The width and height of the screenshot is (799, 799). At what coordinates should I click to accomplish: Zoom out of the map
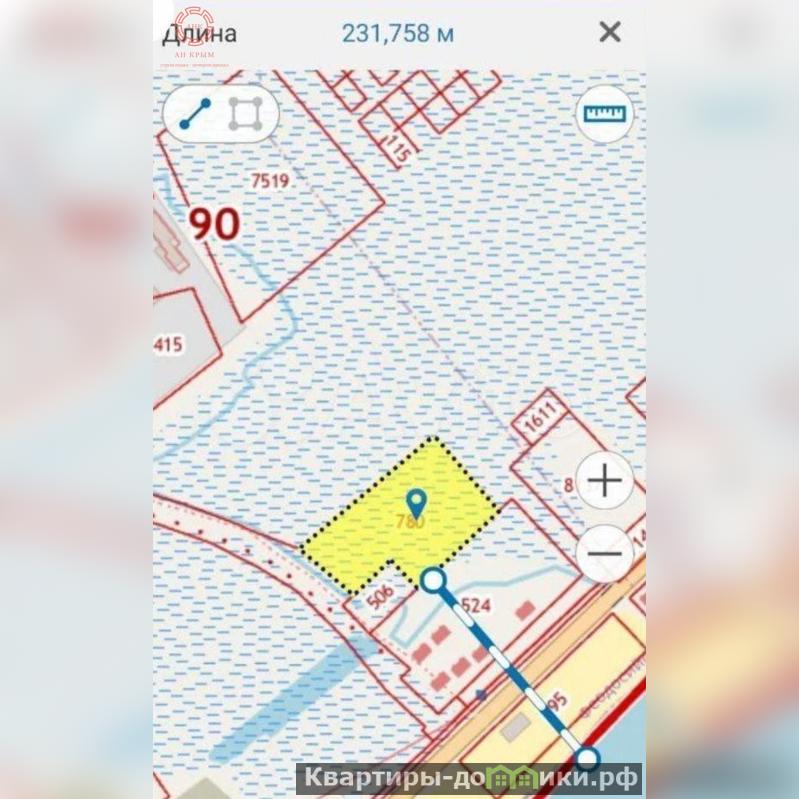point(605,553)
